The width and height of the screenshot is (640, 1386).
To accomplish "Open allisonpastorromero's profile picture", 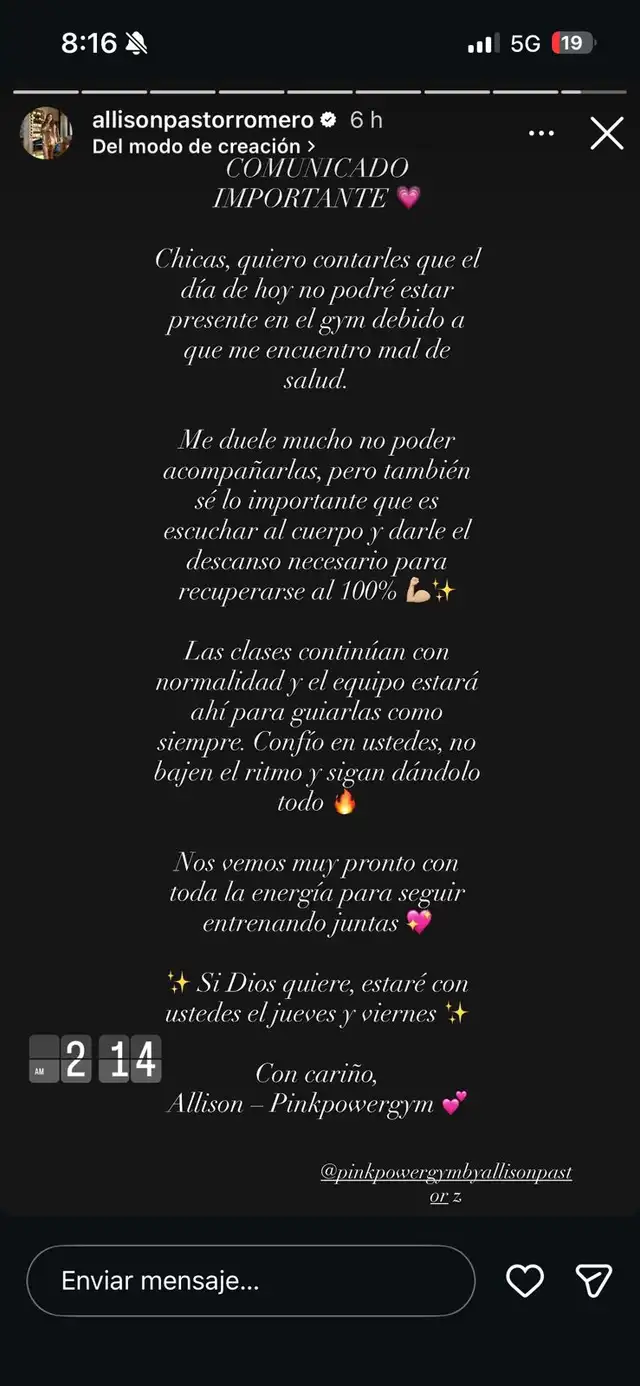I will (47, 133).
